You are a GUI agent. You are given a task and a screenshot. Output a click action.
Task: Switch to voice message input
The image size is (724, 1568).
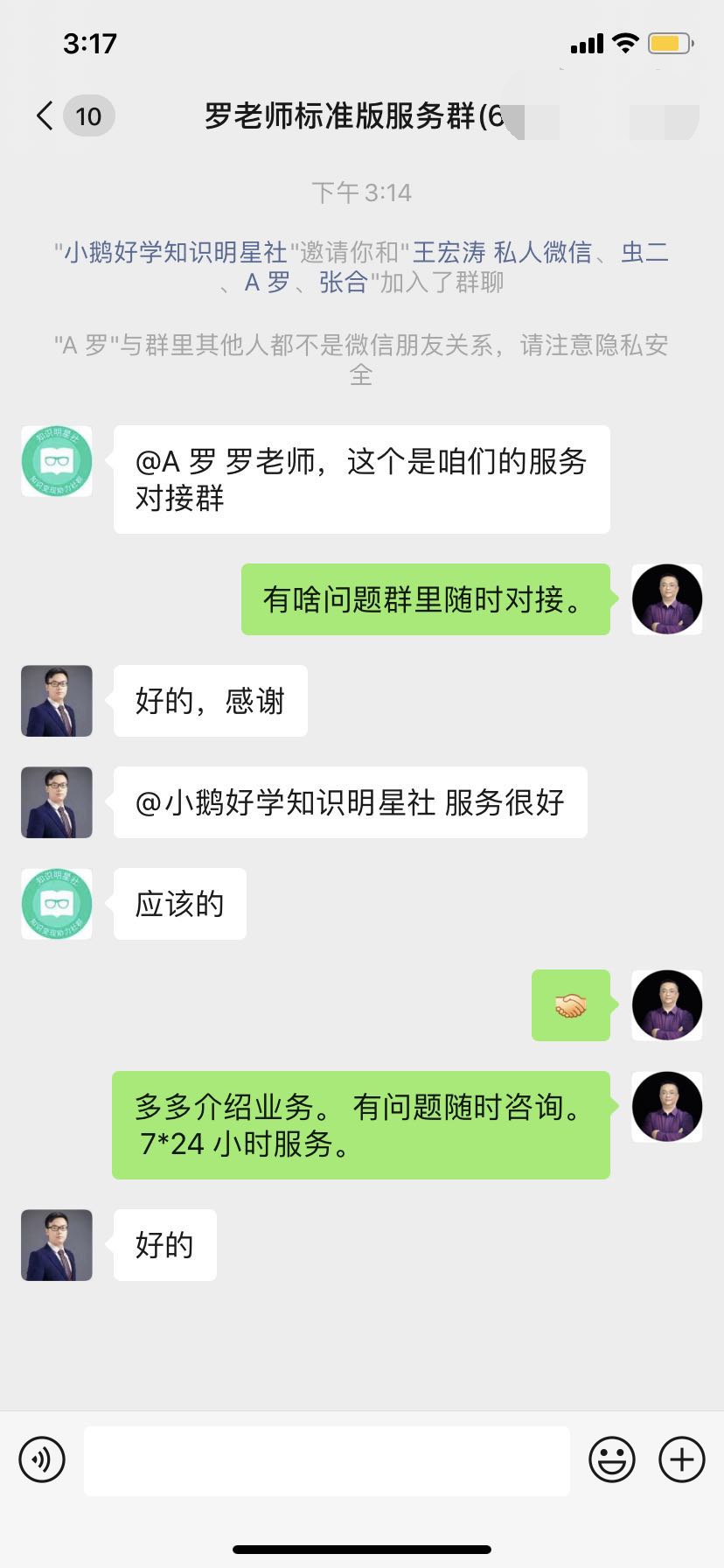pyautogui.click(x=42, y=1459)
